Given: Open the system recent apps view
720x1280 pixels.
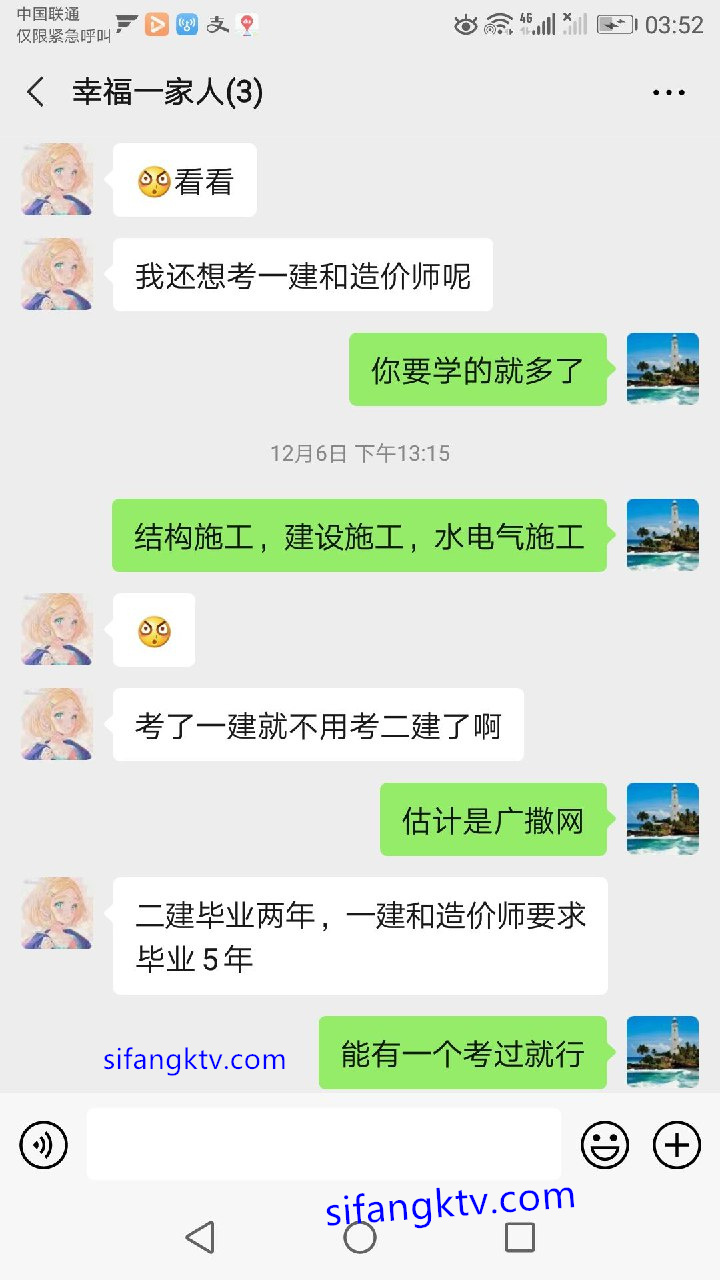Looking at the screenshot, I should (x=519, y=1237).
